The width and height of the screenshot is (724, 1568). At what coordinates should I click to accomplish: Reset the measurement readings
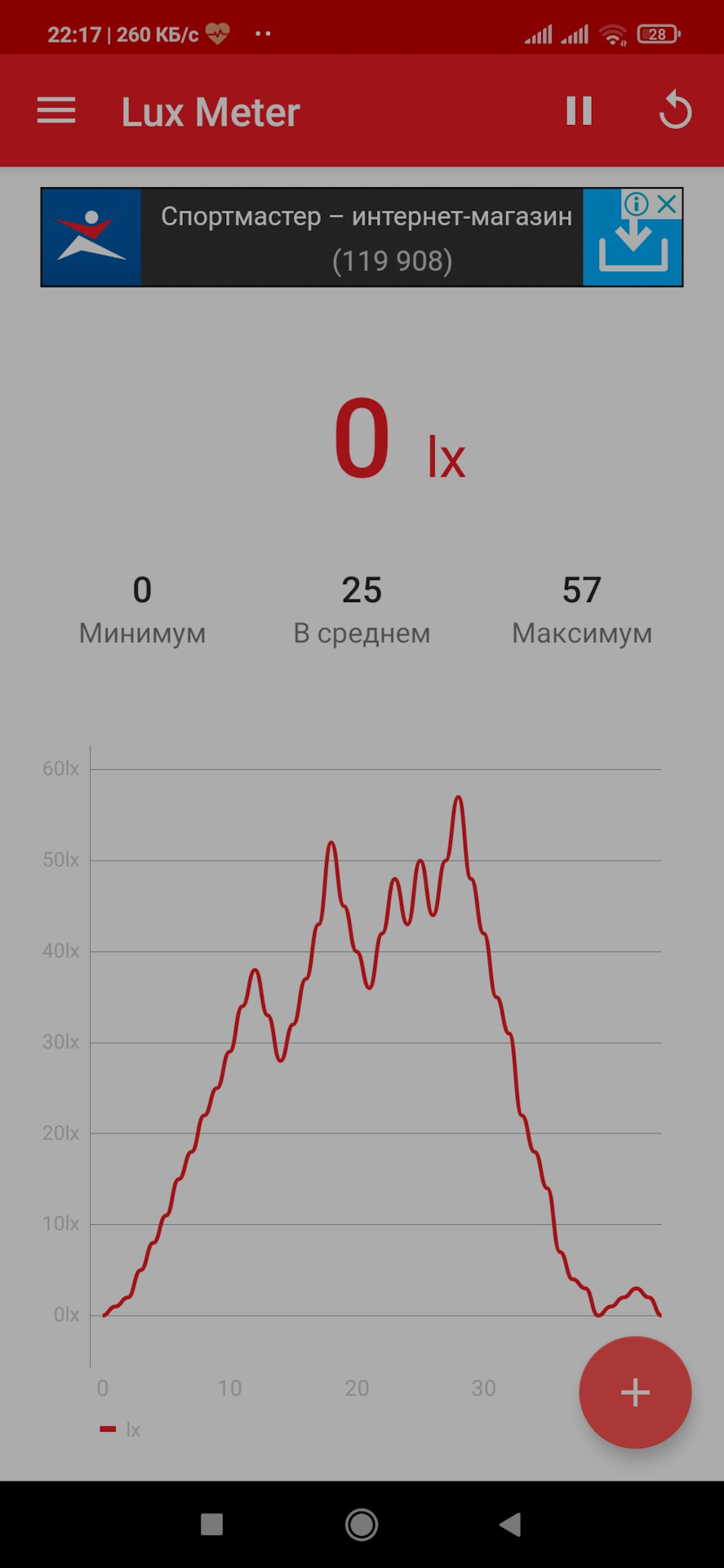(675, 111)
